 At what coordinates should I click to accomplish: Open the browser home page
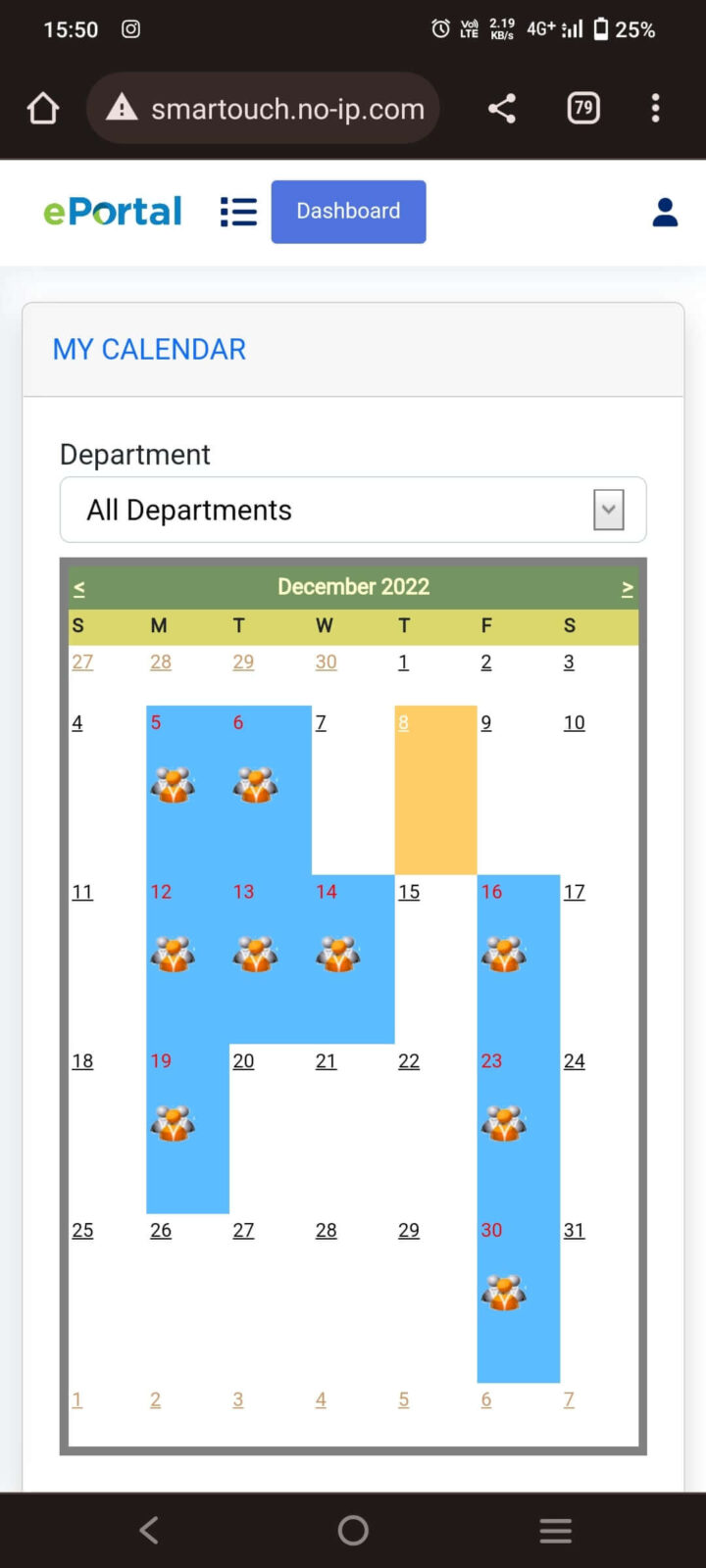43,108
